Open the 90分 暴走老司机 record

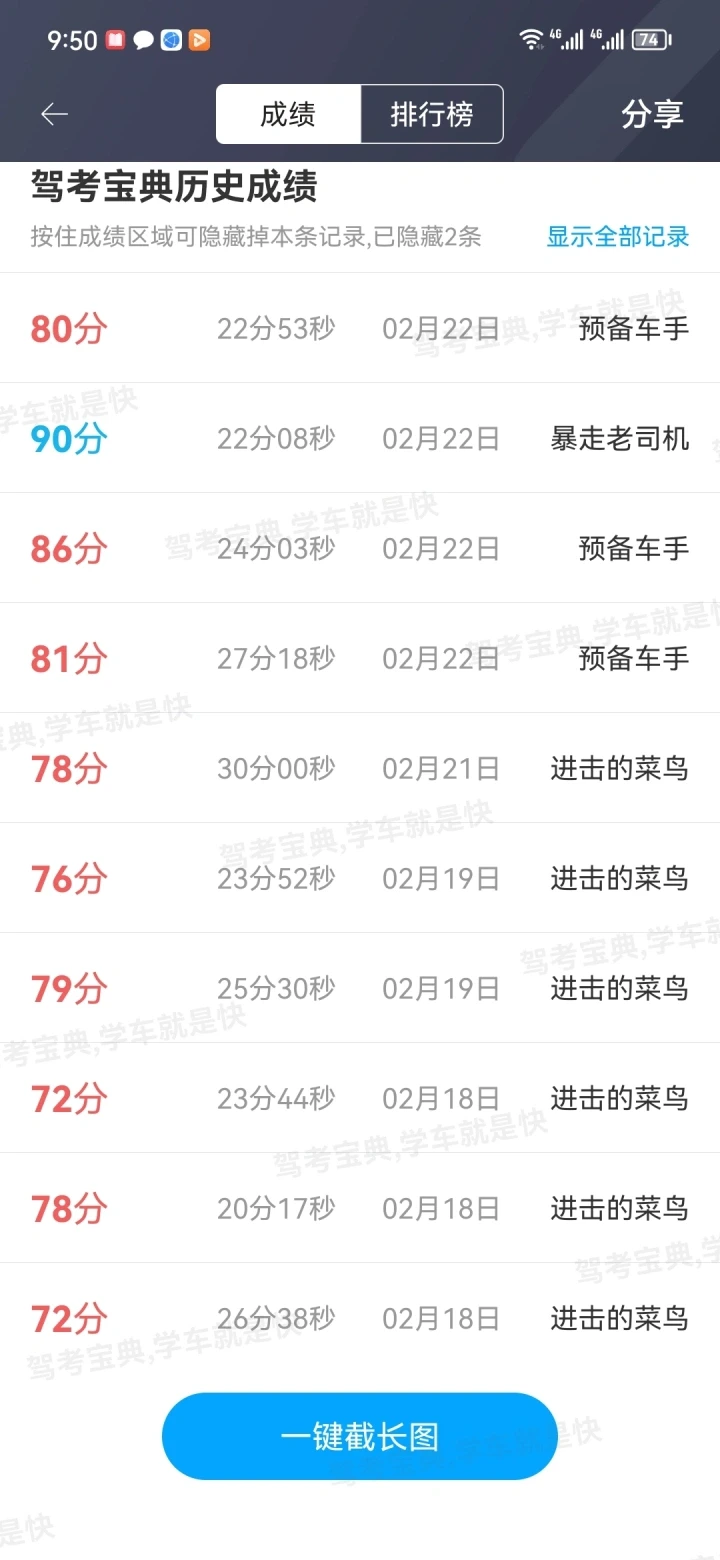point(359,438)
